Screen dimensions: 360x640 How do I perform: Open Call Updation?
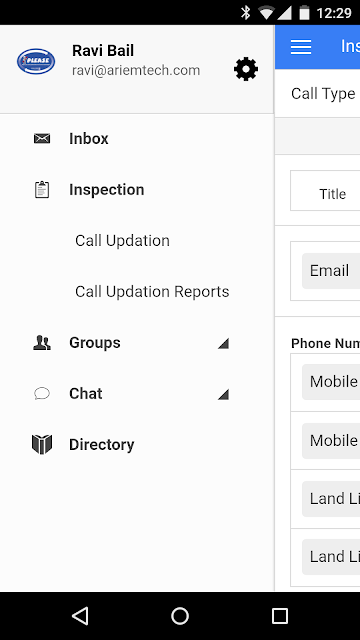[137, 241]
